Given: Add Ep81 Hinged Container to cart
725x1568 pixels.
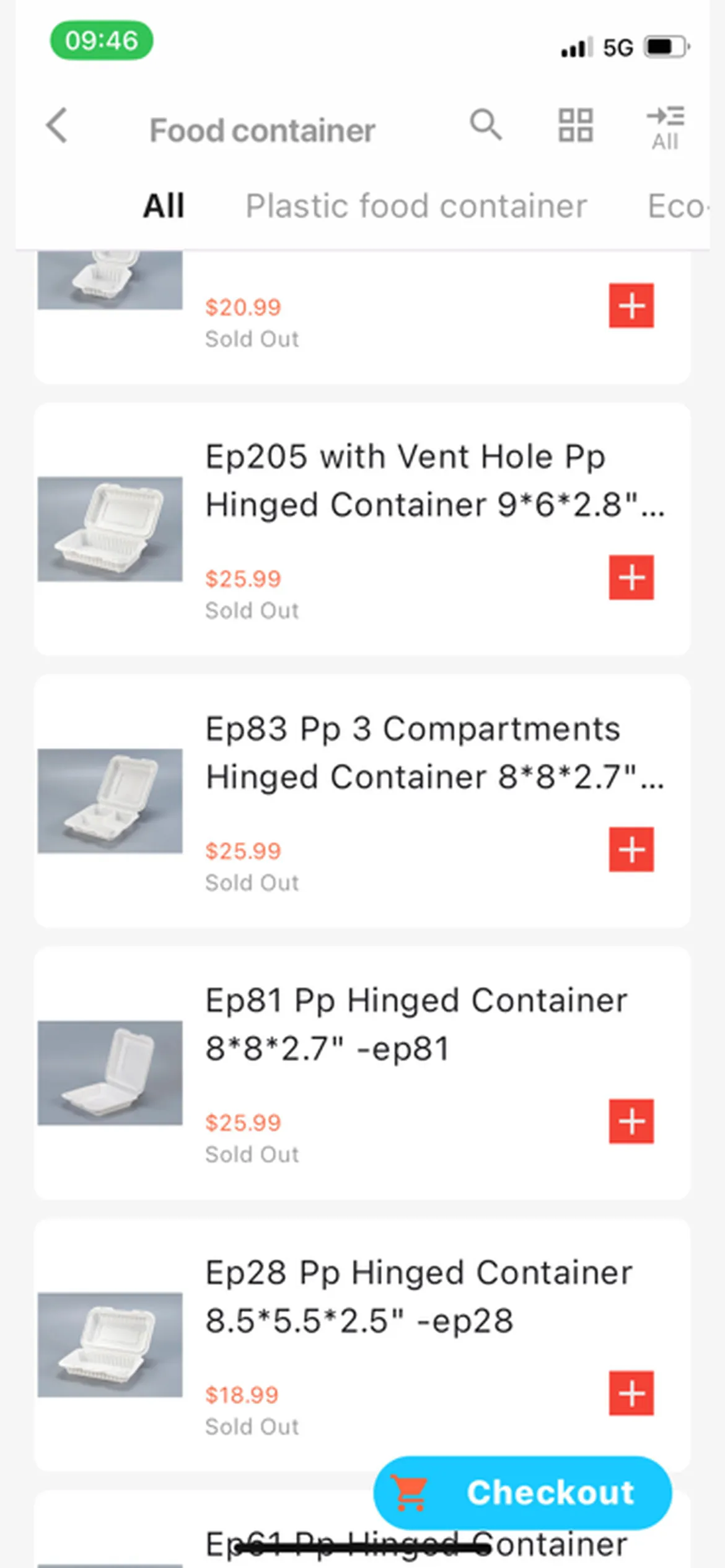Looking at the screenshot, I should pos(631,1122).
